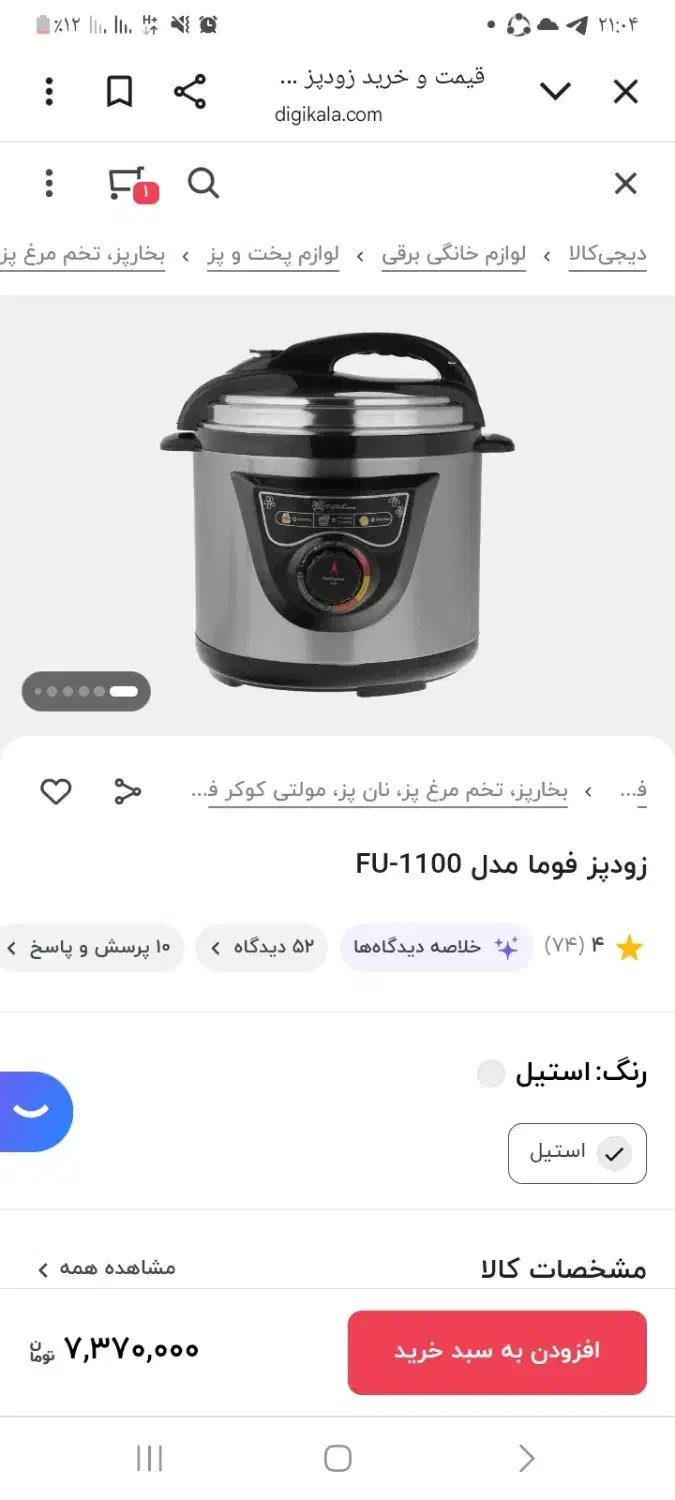
Task: Open لوازم پخت و پز breadcrumb category
Action: pyautogui.click(x=273, y=256)
